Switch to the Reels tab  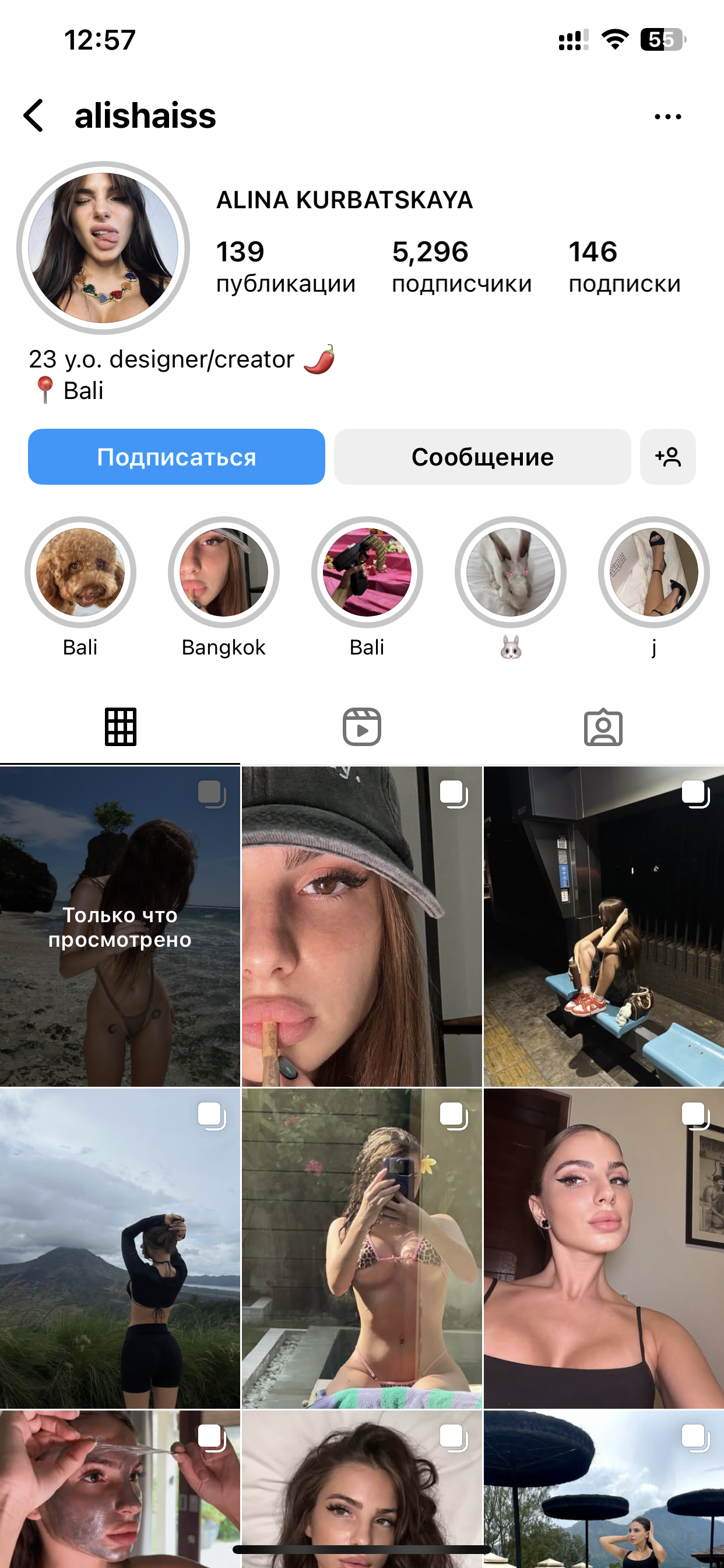click(362, 727)
